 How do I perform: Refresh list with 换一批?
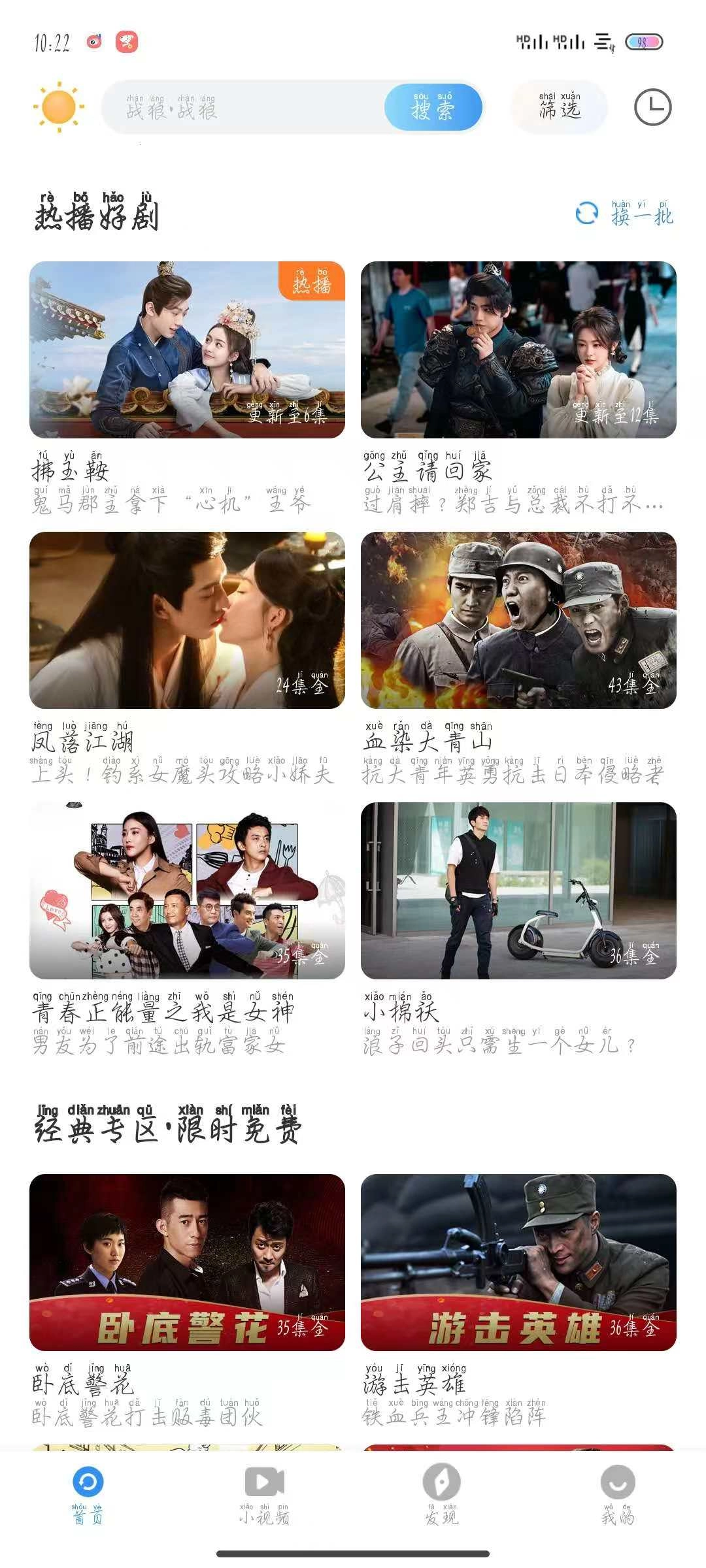pos(624,214)
